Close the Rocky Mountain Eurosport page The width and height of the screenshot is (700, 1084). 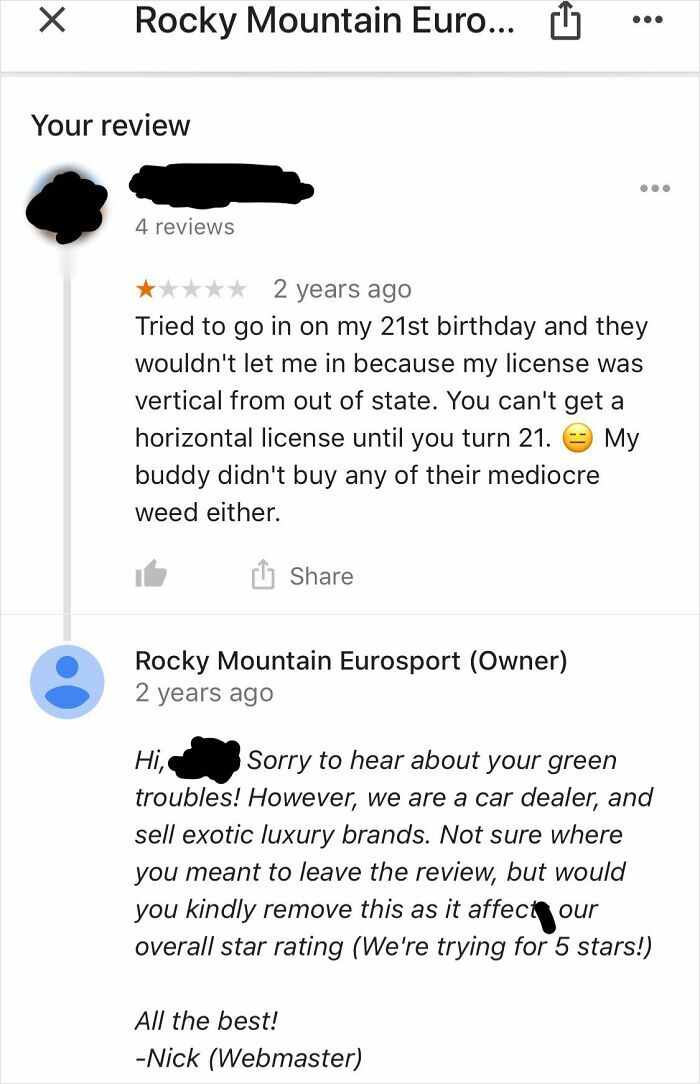tap(53, 22)
